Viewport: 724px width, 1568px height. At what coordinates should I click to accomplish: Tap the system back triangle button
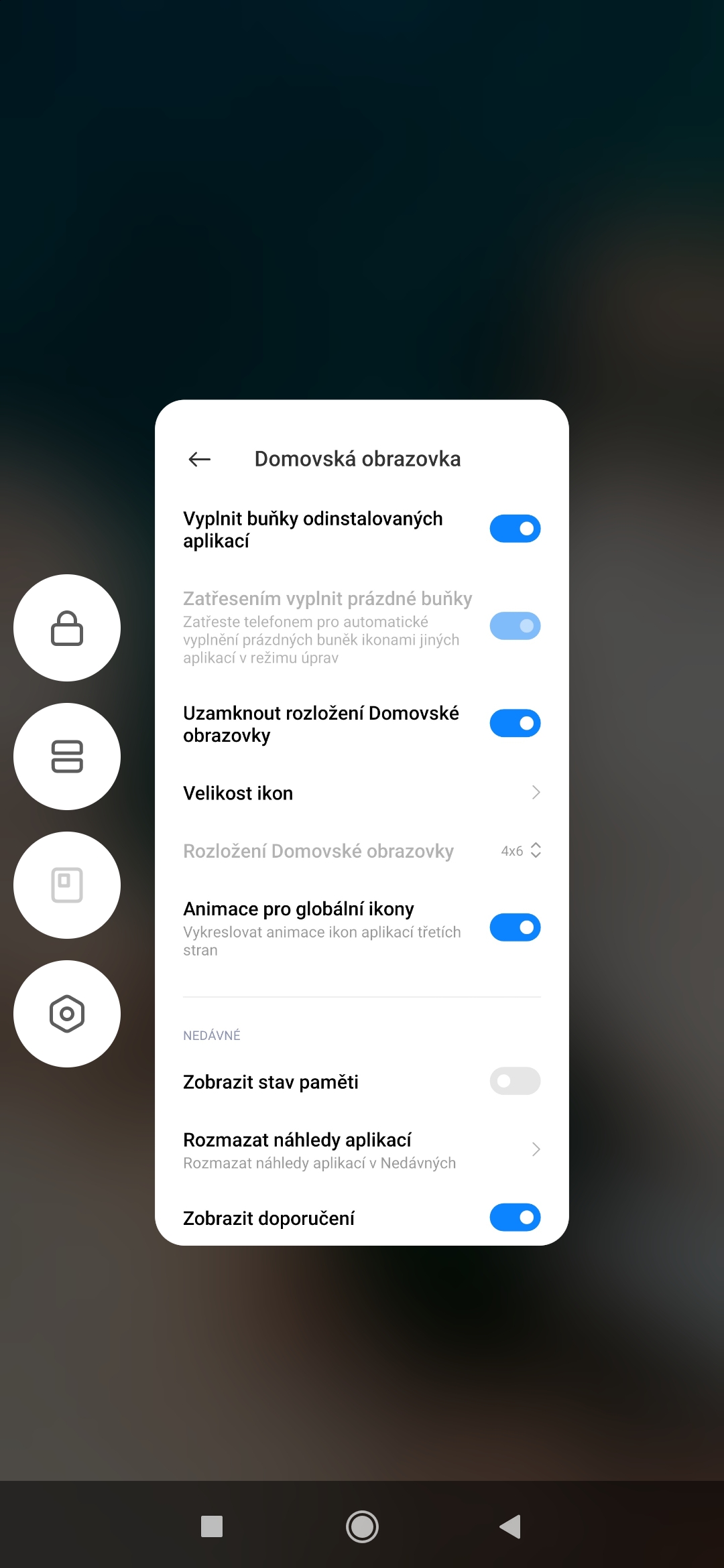coord(511,1527)
